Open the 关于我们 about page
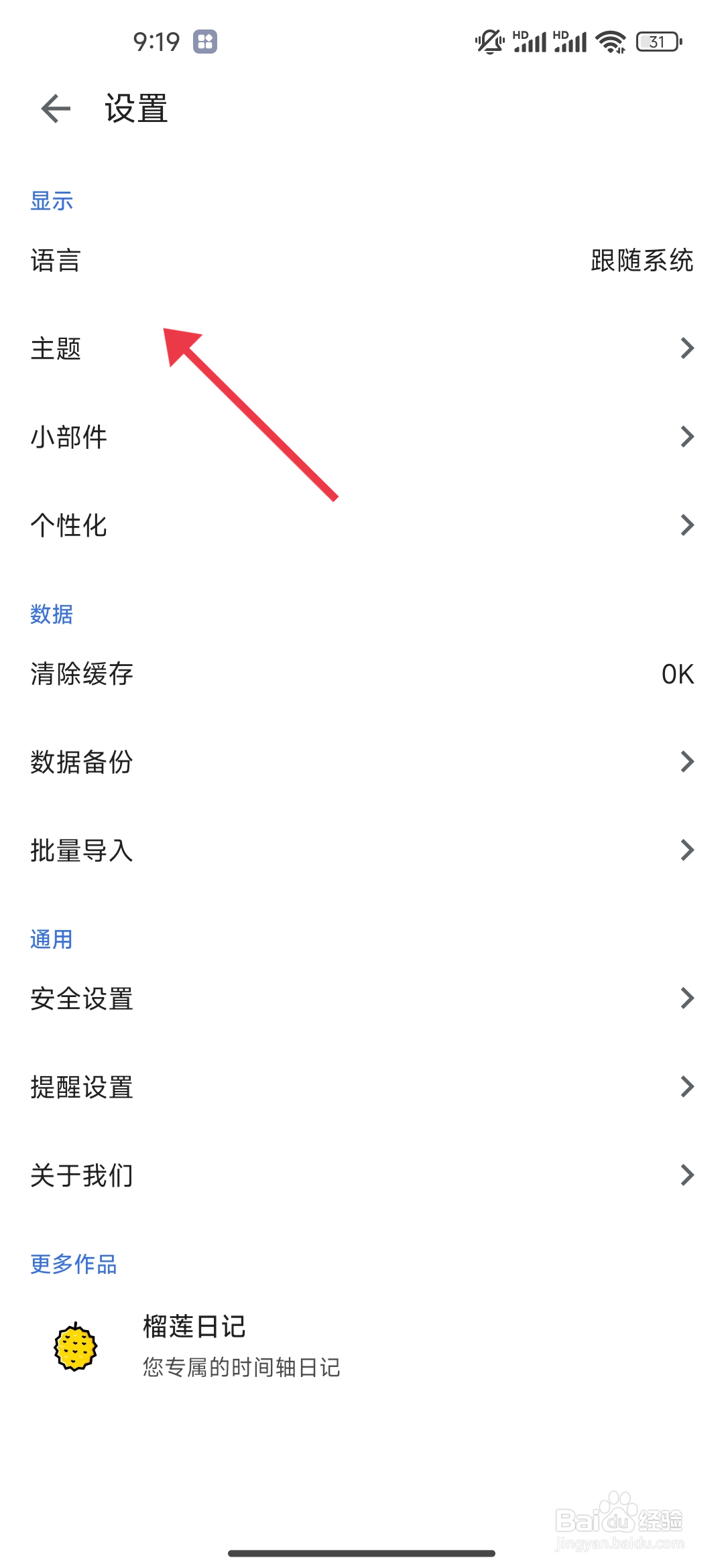This screenshot has height=1568, width=724. coord(362,1174)
